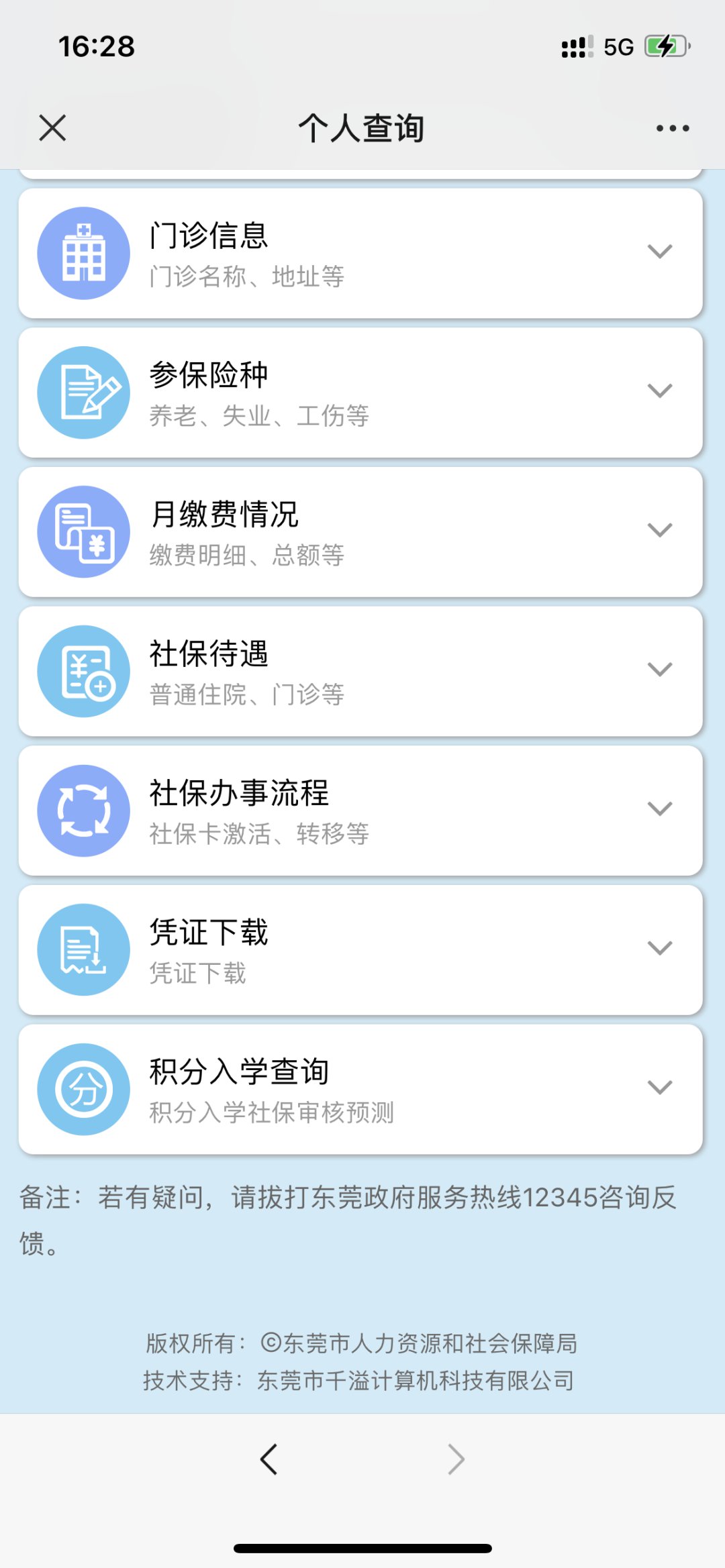Expand the 门诊信息 section

(659, 252)
